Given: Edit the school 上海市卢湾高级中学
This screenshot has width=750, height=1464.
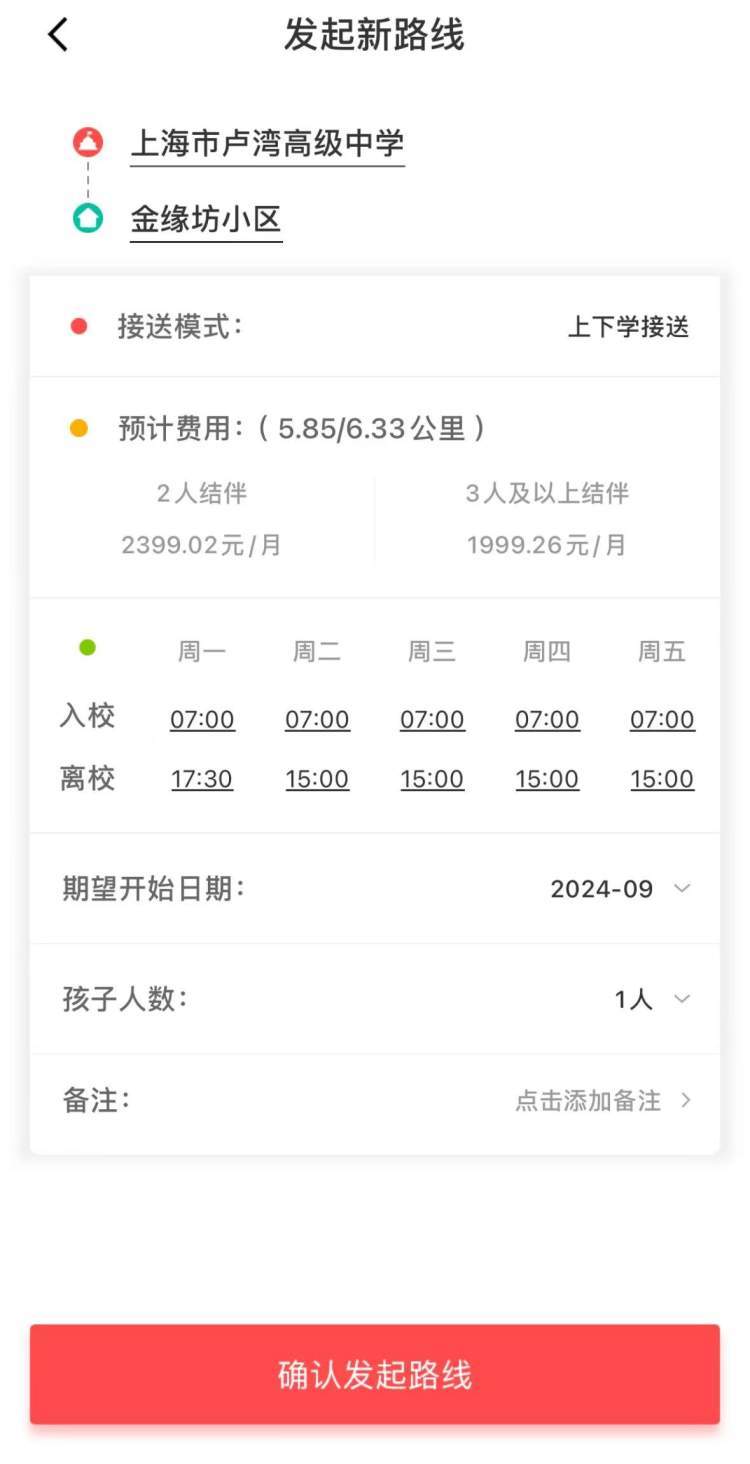Looking at the screenshot, I should point(267,143).
